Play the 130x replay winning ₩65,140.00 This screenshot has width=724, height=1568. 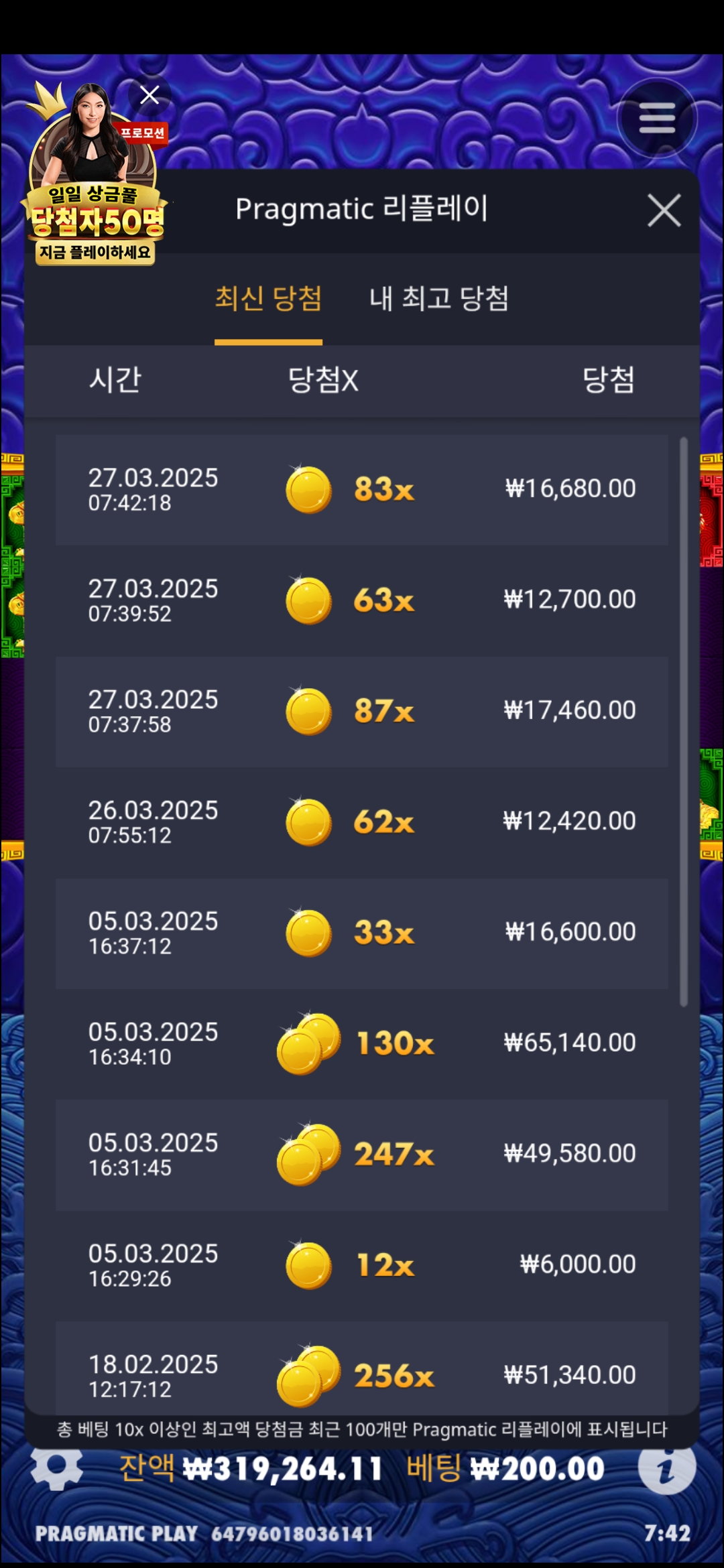(361, 1043)
